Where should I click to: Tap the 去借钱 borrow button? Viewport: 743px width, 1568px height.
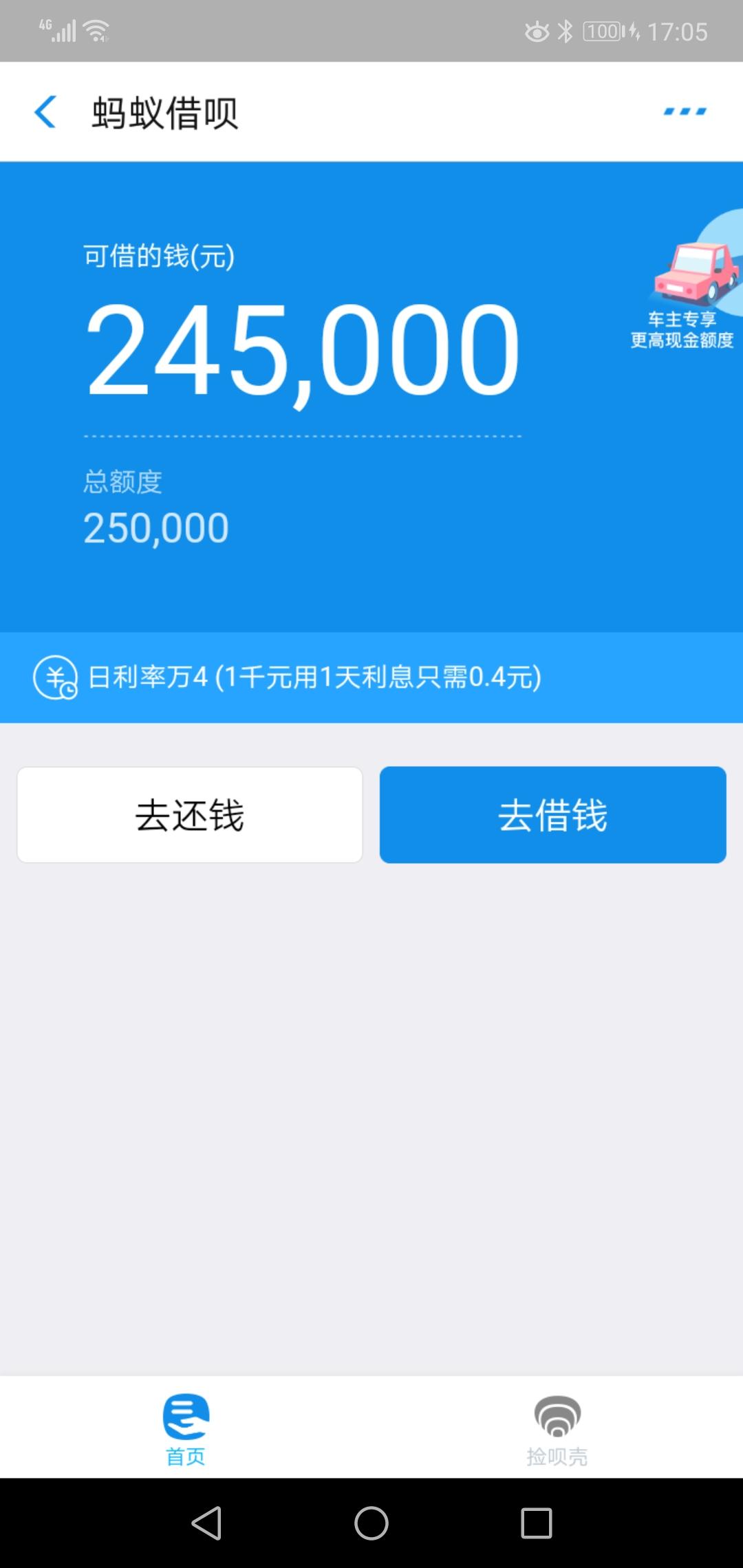tap(552, 814)
